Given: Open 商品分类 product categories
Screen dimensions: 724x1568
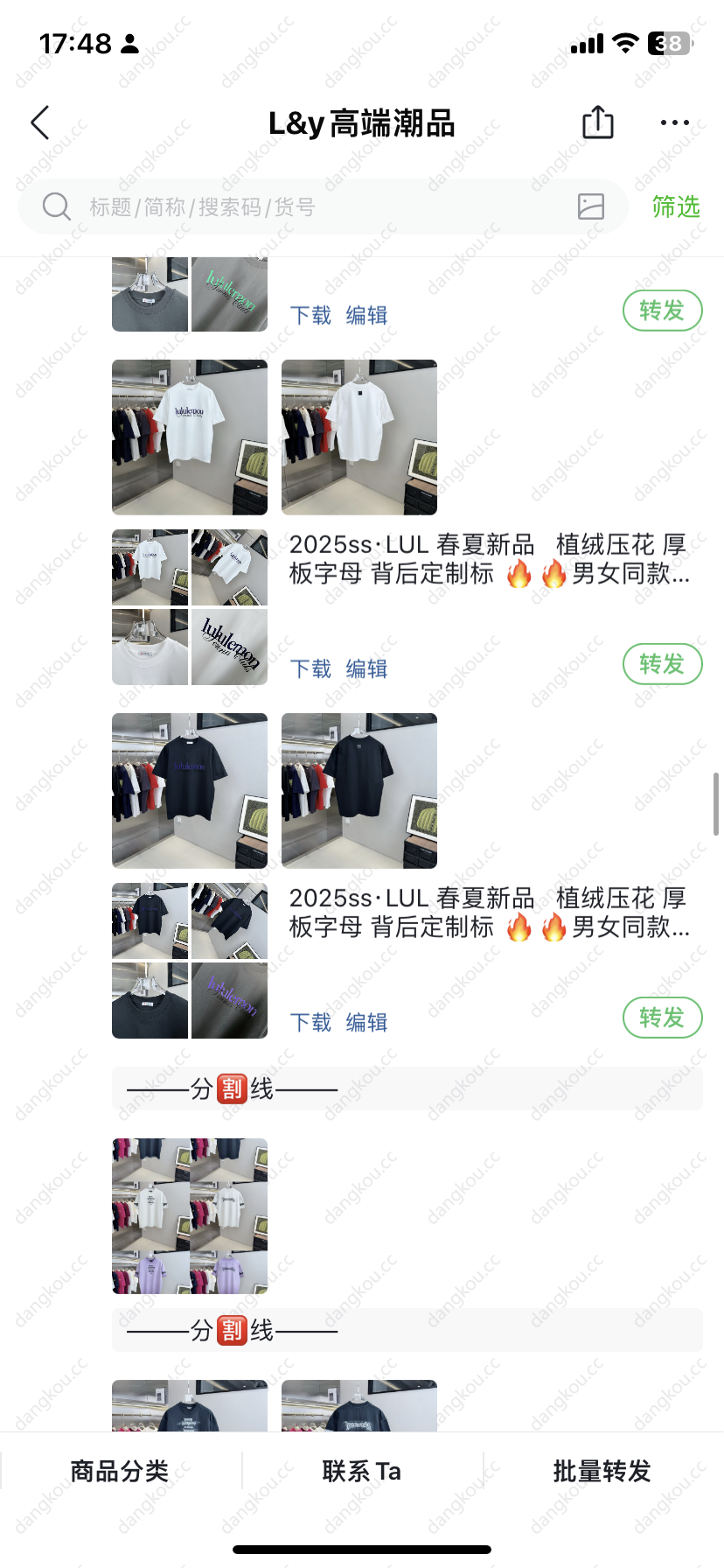Looking at the screenshot, I should (120, 1472).
